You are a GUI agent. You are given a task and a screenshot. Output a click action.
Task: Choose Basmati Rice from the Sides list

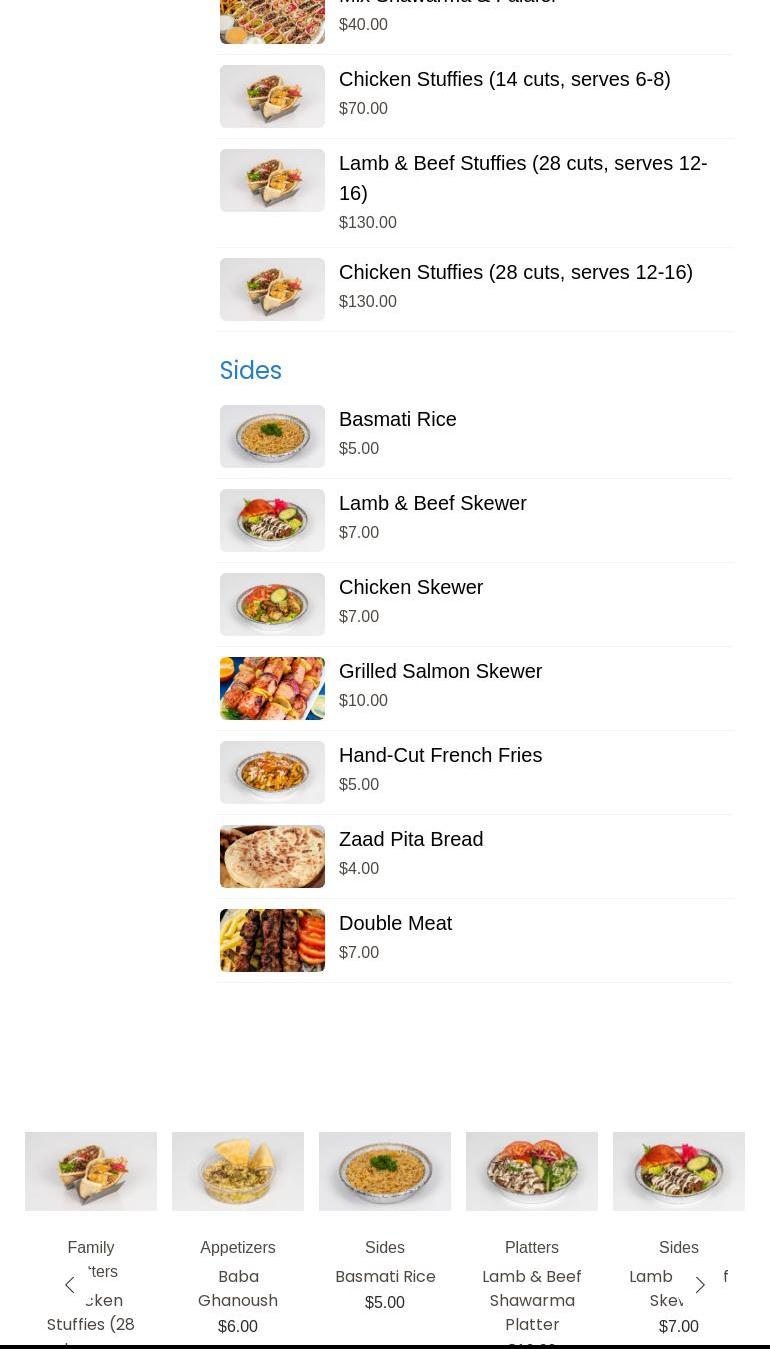pos(397,420)
